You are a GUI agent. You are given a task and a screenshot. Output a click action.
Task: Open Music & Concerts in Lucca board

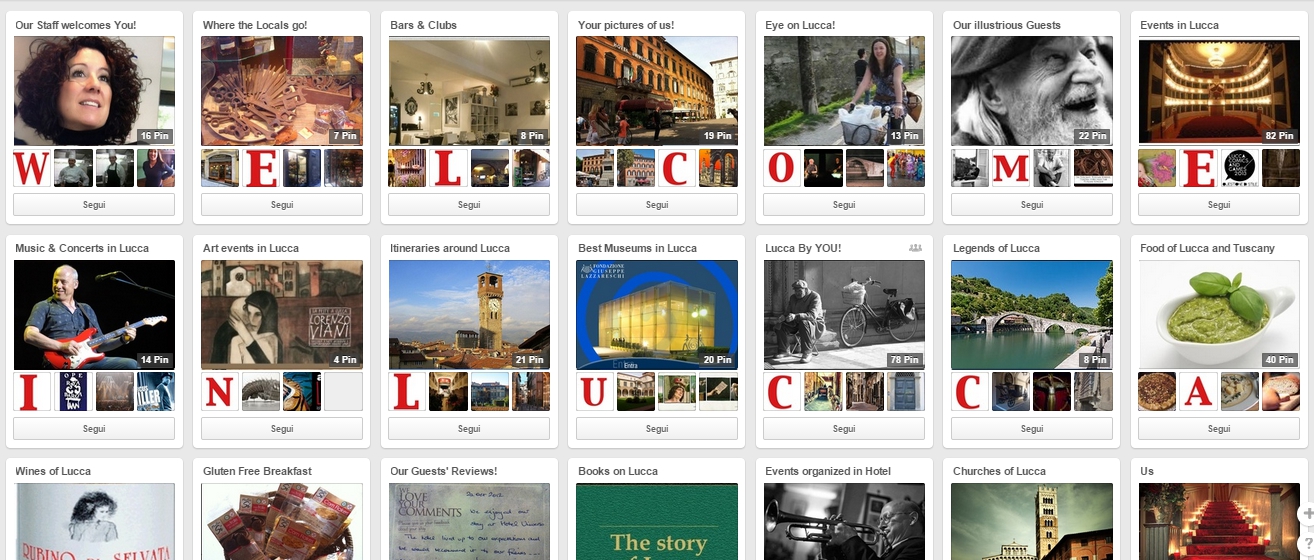(94, 314)
